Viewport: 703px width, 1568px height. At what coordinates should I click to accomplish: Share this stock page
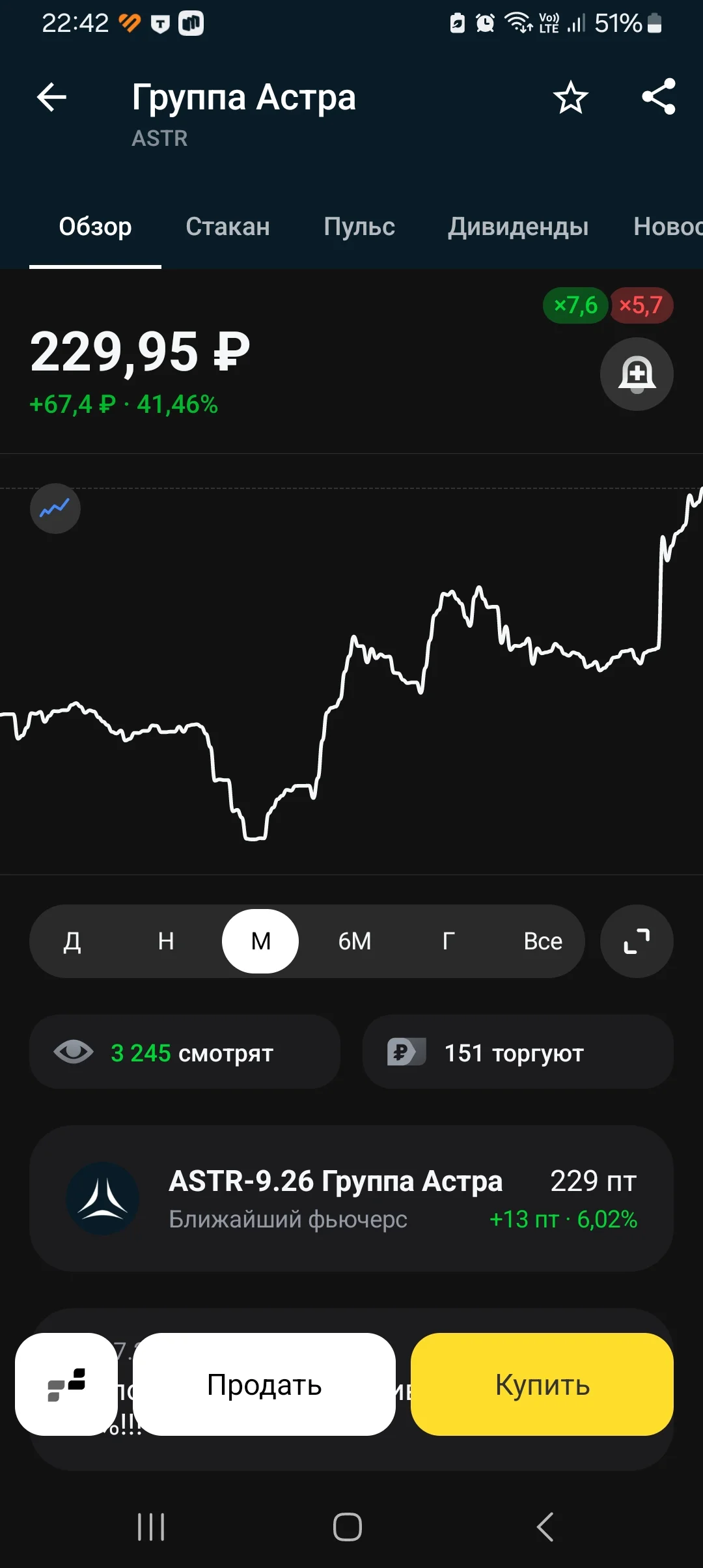659,96
